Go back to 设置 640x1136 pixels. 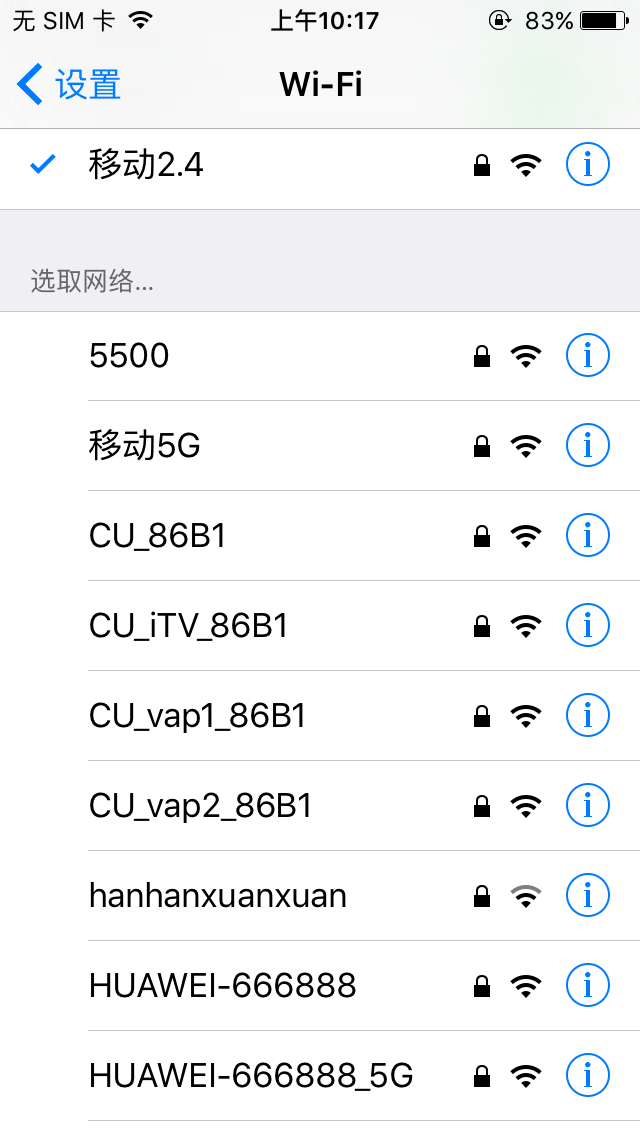[69, 84]
